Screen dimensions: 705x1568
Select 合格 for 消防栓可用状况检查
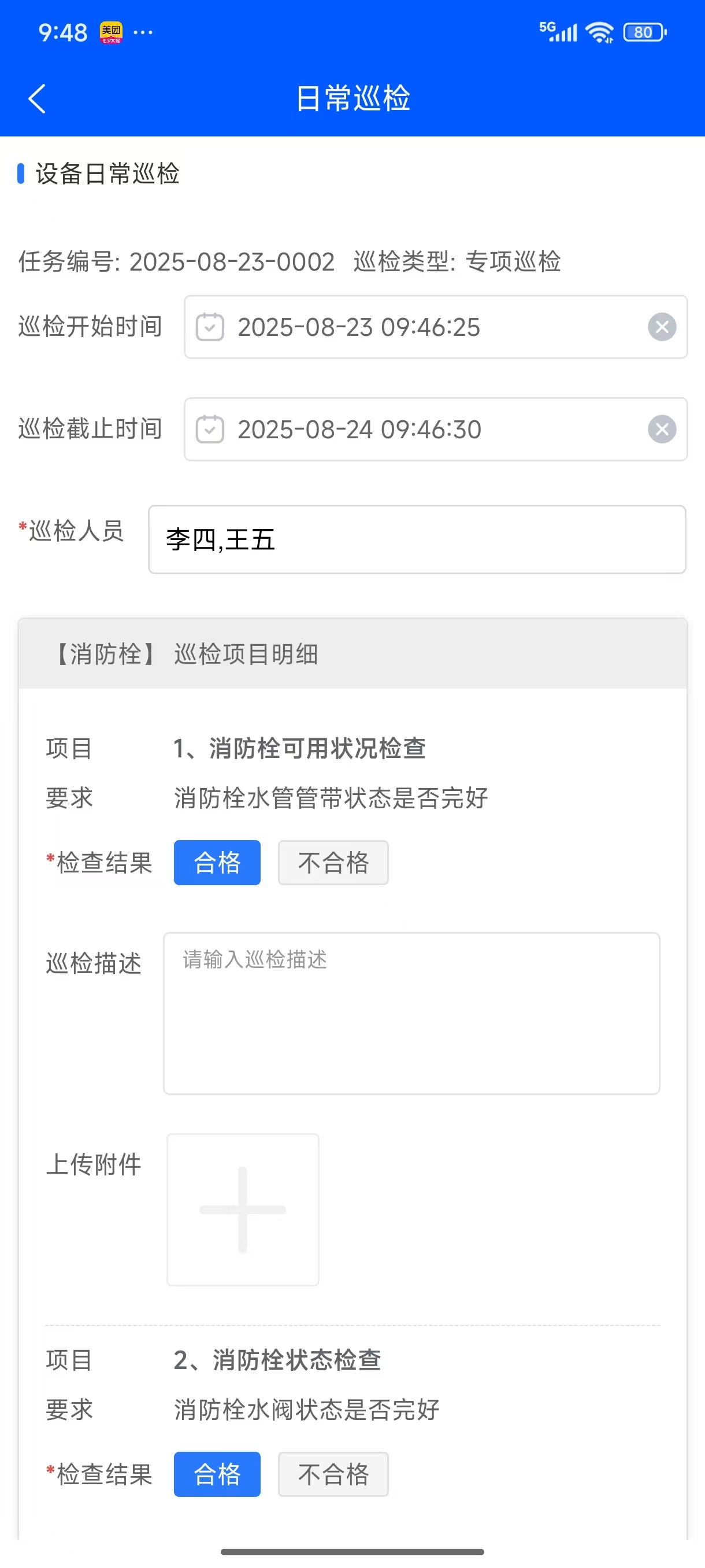tap(217, 863)
